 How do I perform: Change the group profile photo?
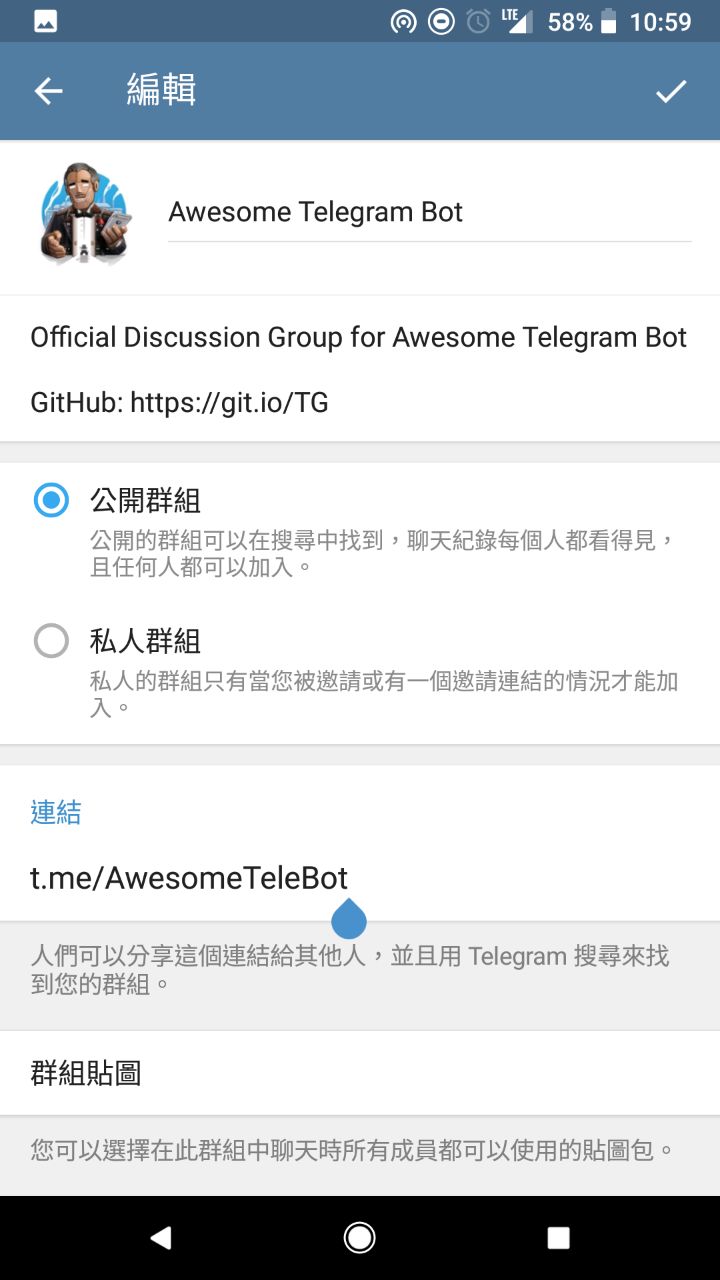pos(85,212)
